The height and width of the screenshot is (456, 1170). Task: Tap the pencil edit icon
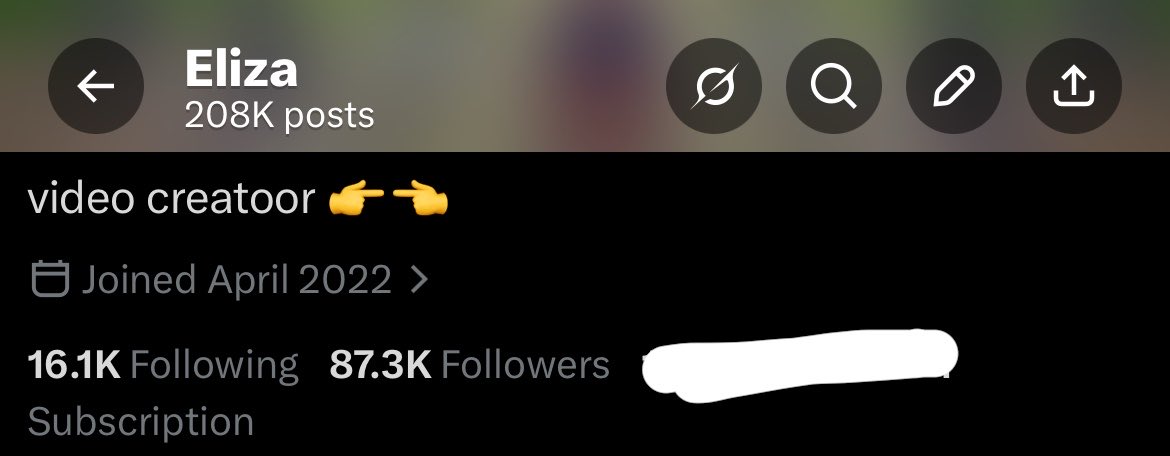(954, 88)
